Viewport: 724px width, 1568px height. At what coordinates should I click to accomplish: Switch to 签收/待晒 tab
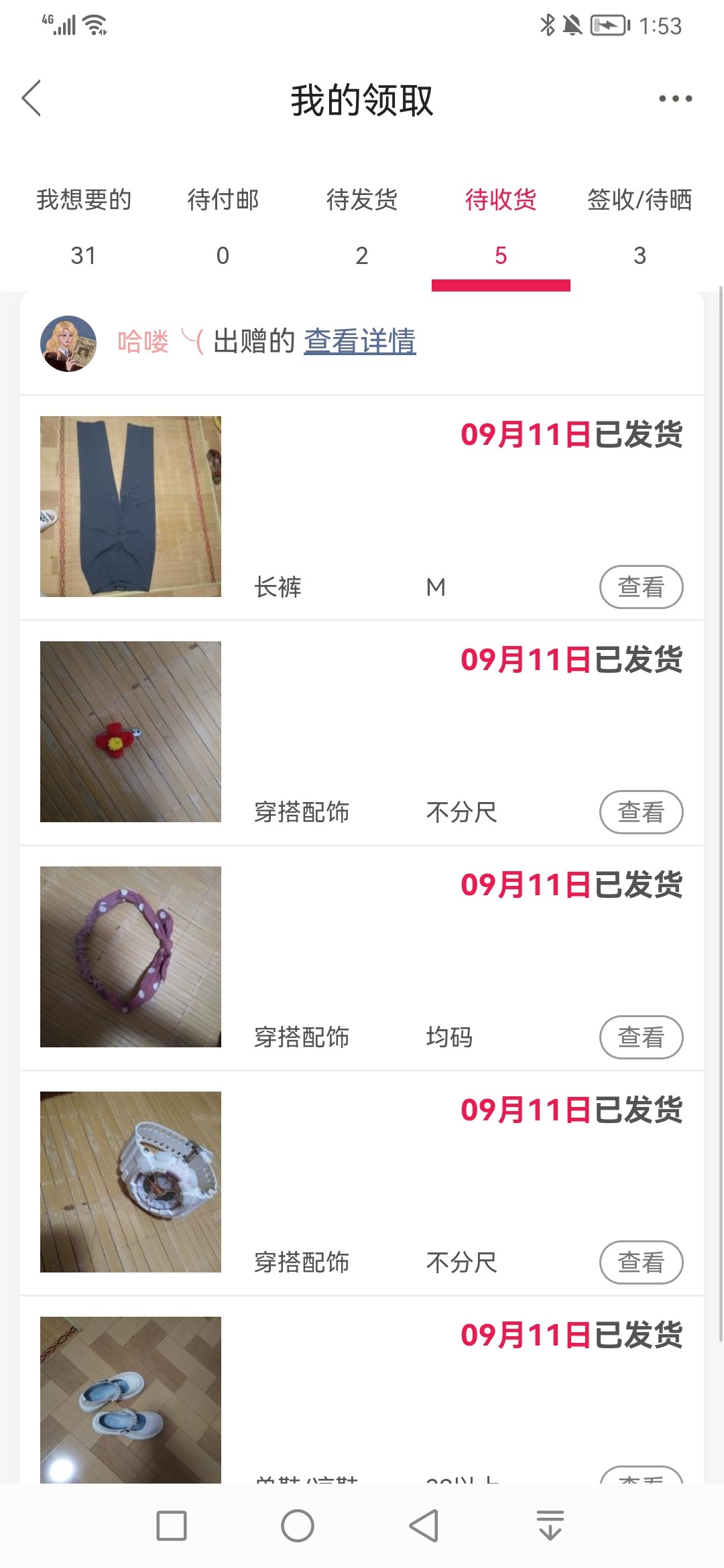[640, 226]
